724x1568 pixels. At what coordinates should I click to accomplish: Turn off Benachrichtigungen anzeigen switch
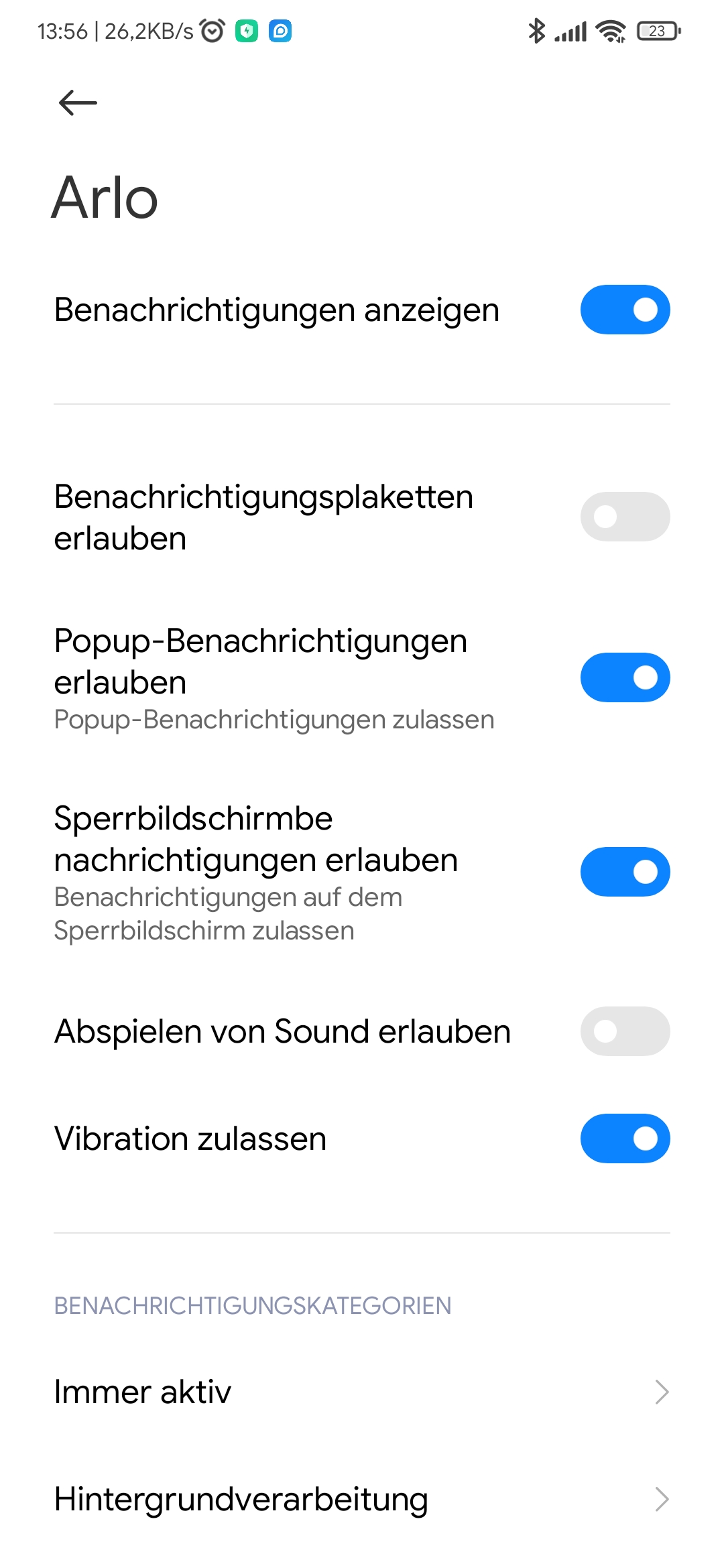tap(625, 310)
